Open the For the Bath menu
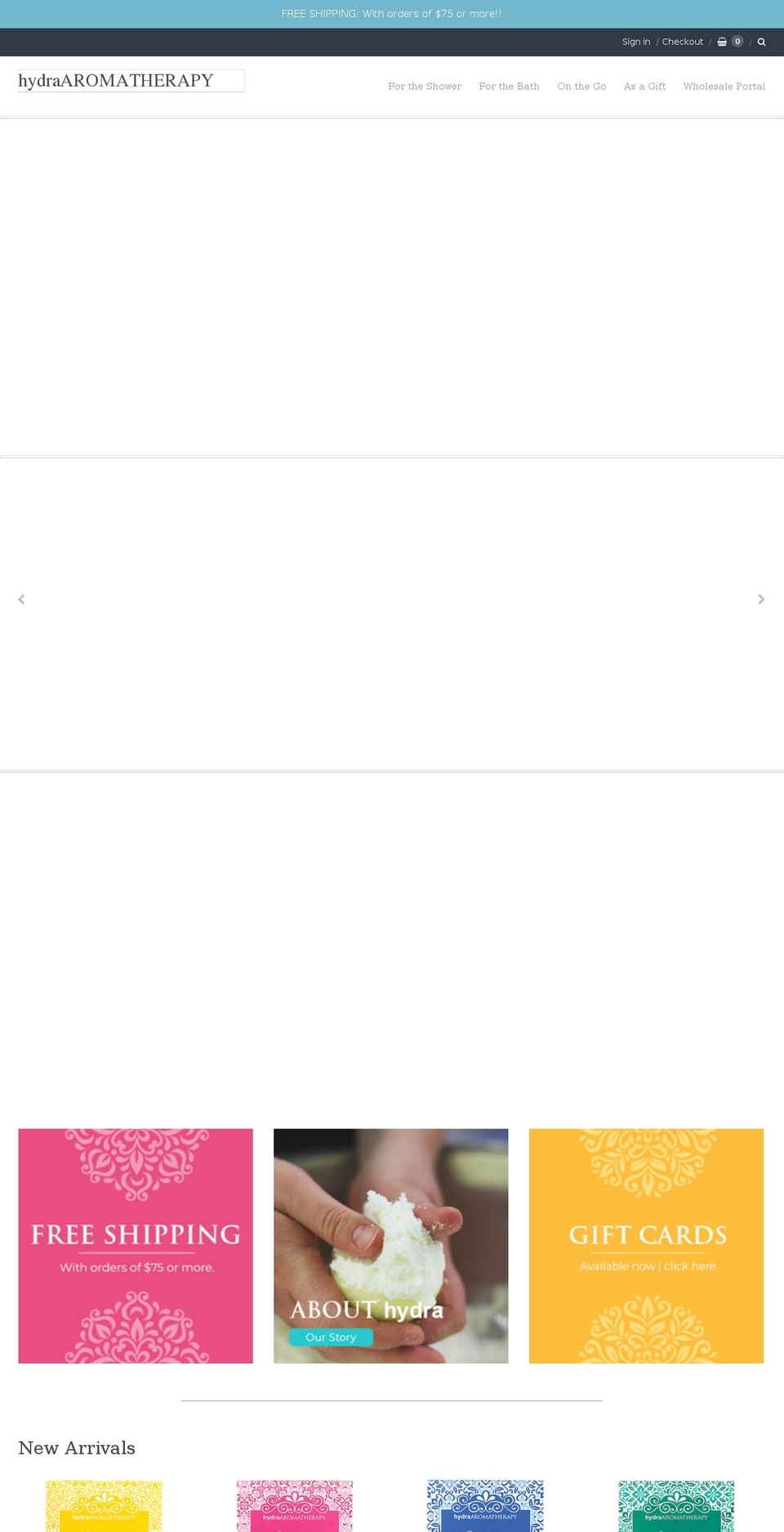The image size is (784, 1532). (x=509, y=86)
